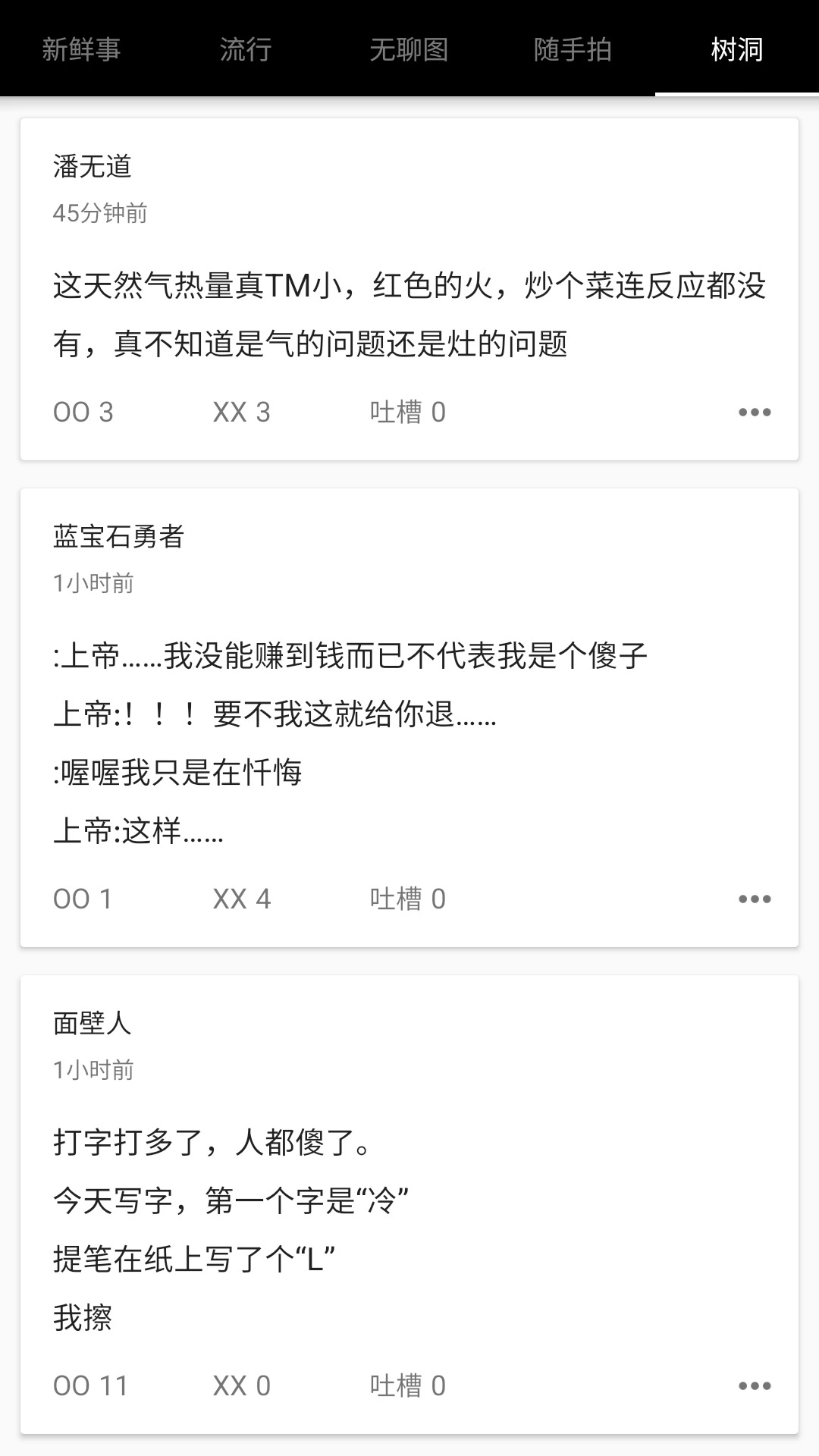Switch to the 无聊图 tab
The image size is (819, 1456).
(409, 50)
